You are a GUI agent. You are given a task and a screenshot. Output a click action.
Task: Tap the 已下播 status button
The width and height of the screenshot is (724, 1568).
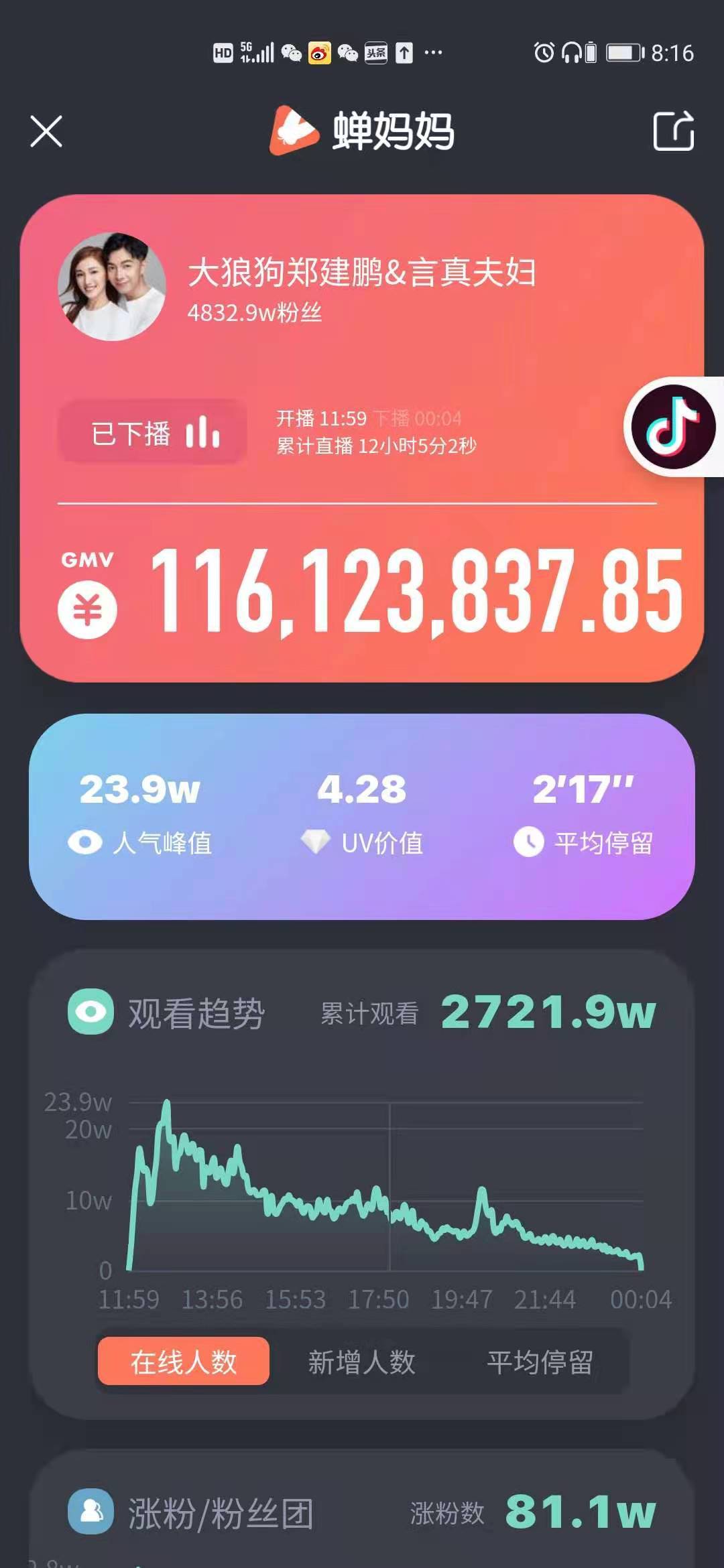[x=154, y=433]
